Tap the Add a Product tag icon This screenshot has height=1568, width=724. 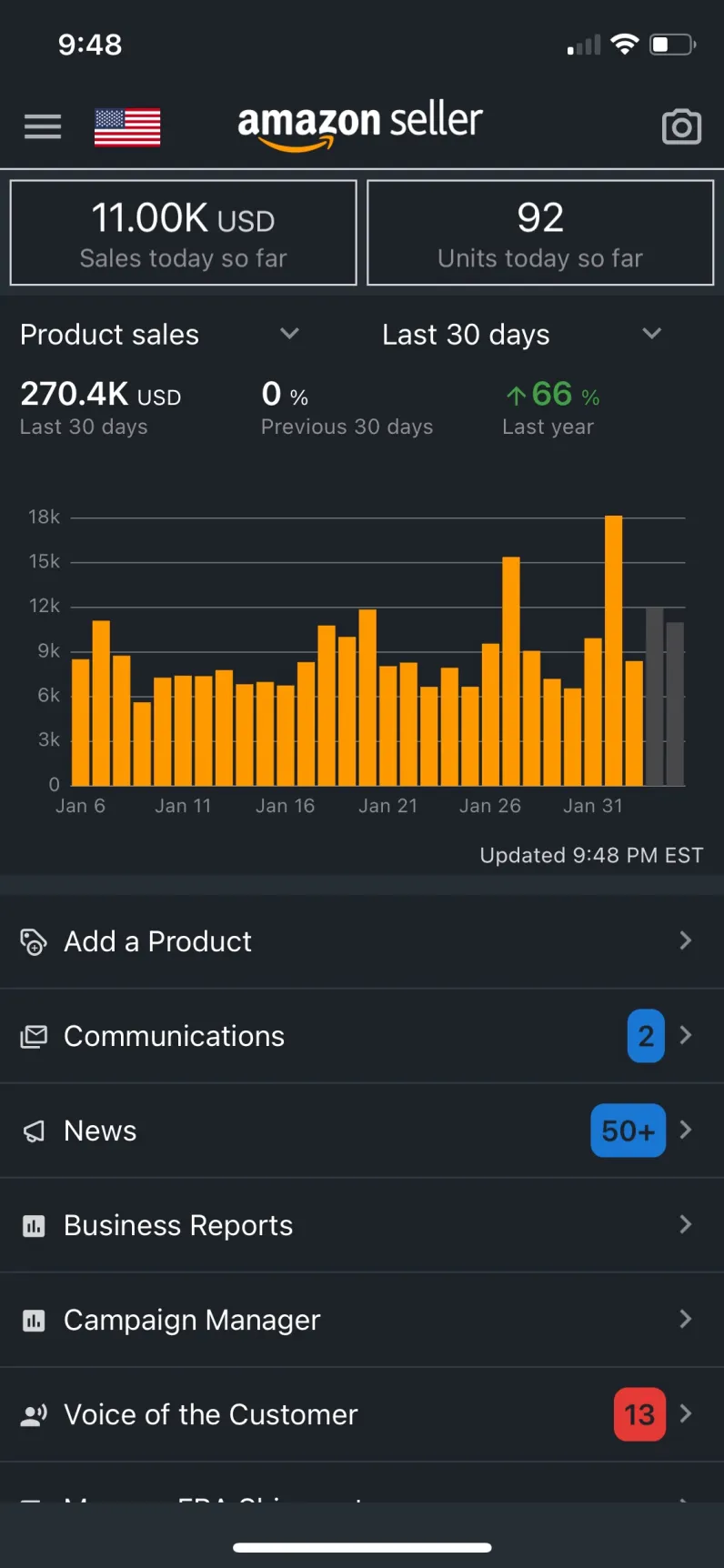(34, 941)
